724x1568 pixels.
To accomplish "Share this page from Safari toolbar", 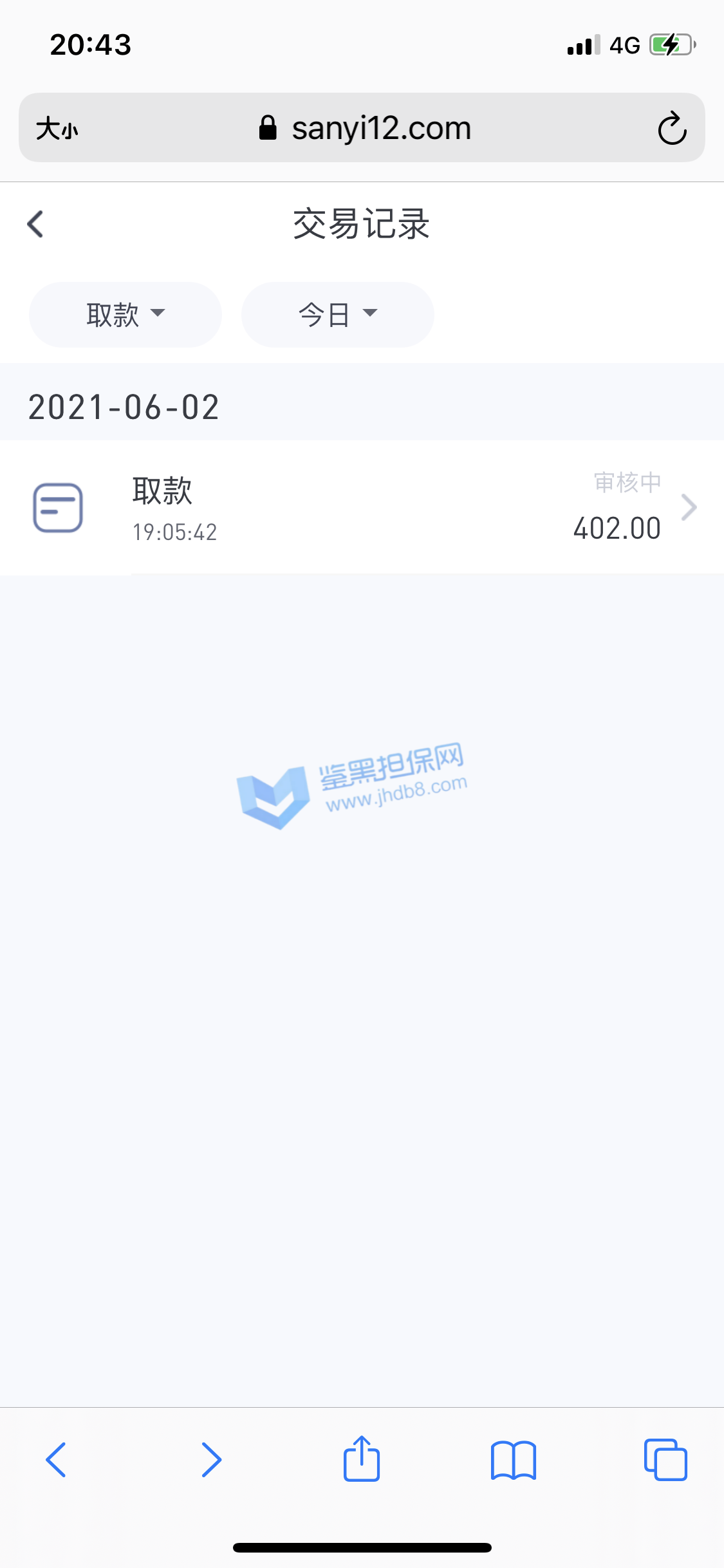I will pos(362,1459).
